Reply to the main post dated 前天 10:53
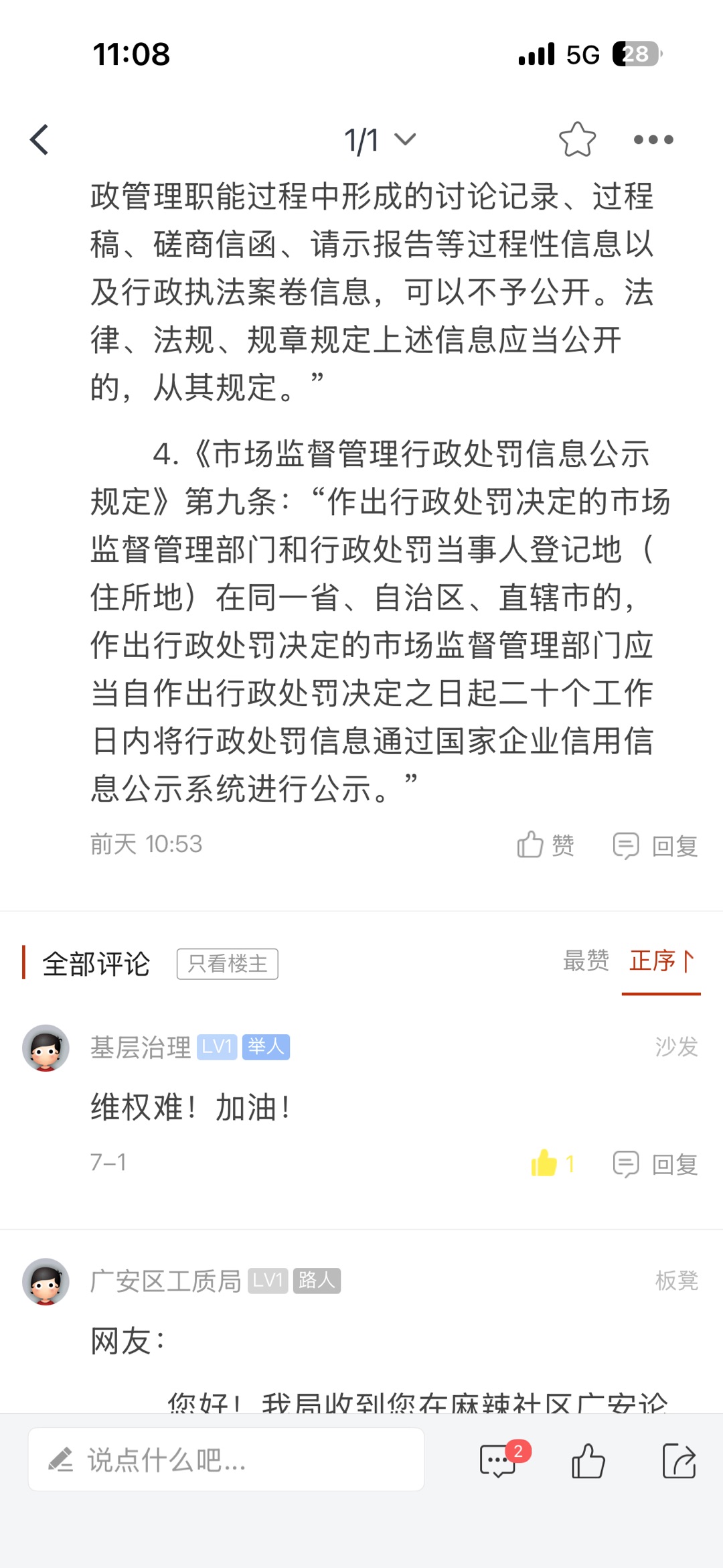This screenshot has width=723, height=1568. pyautogui.click(x=655, y=845)
